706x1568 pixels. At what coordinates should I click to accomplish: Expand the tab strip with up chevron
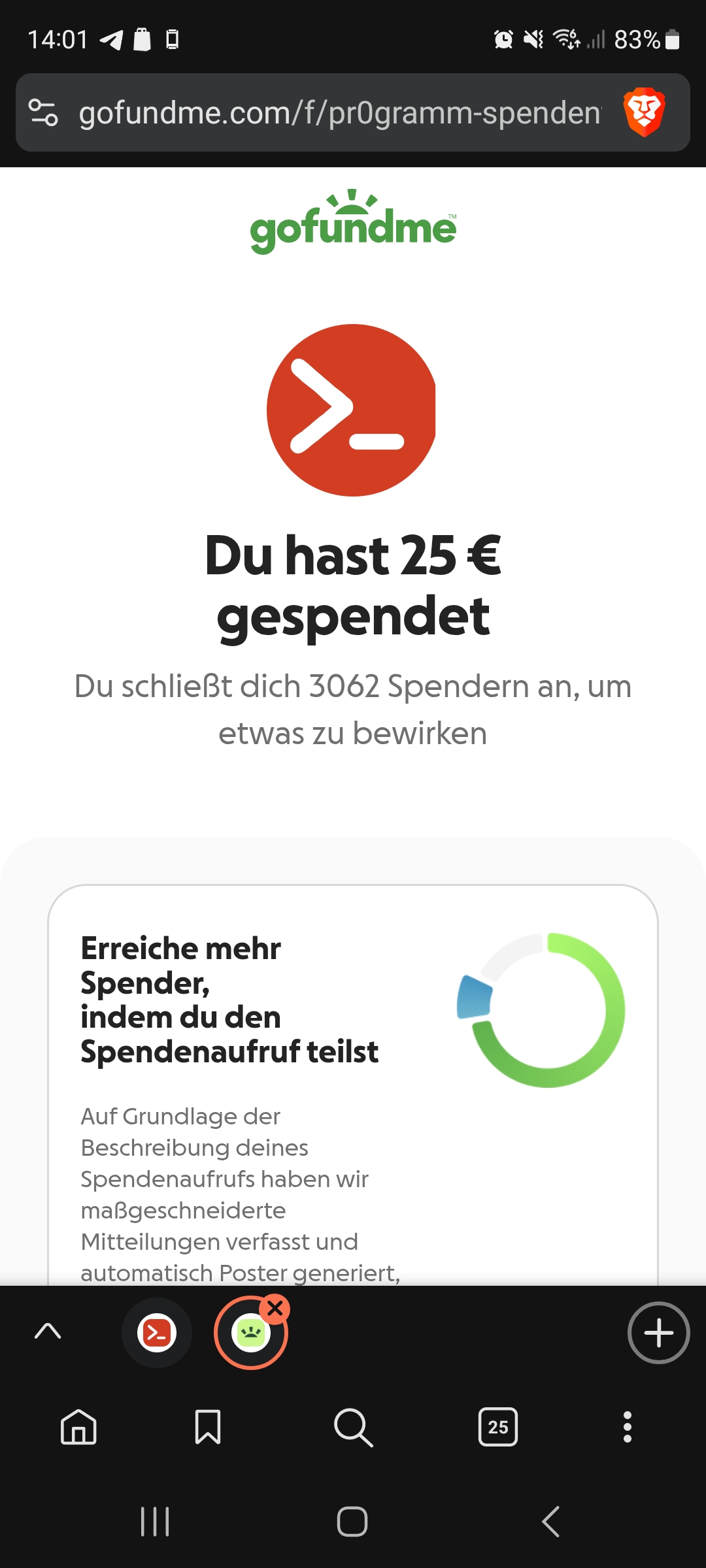click(48, 1331)
